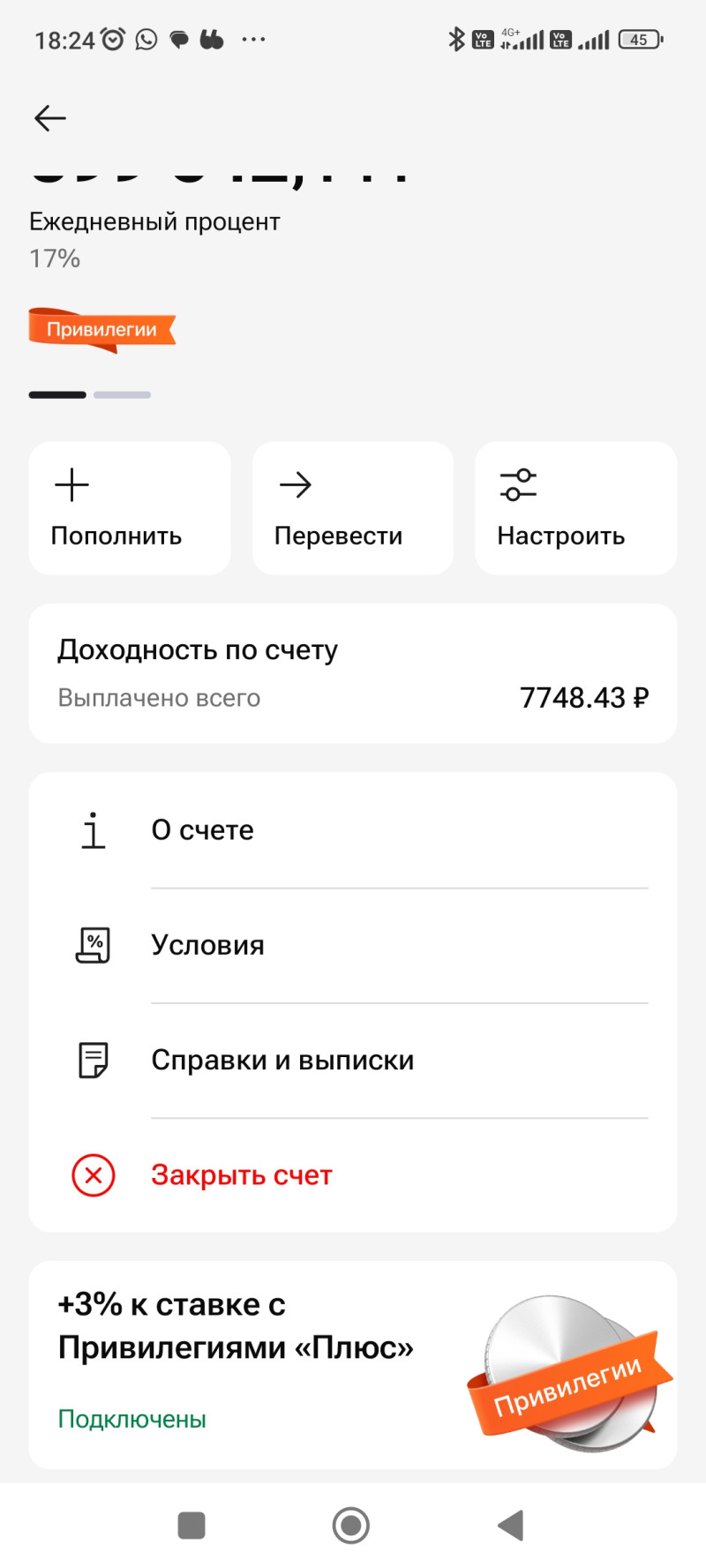Tap Пополнить to top up the account
Screen dimensions: 706x1568
[x=130, y=508]
